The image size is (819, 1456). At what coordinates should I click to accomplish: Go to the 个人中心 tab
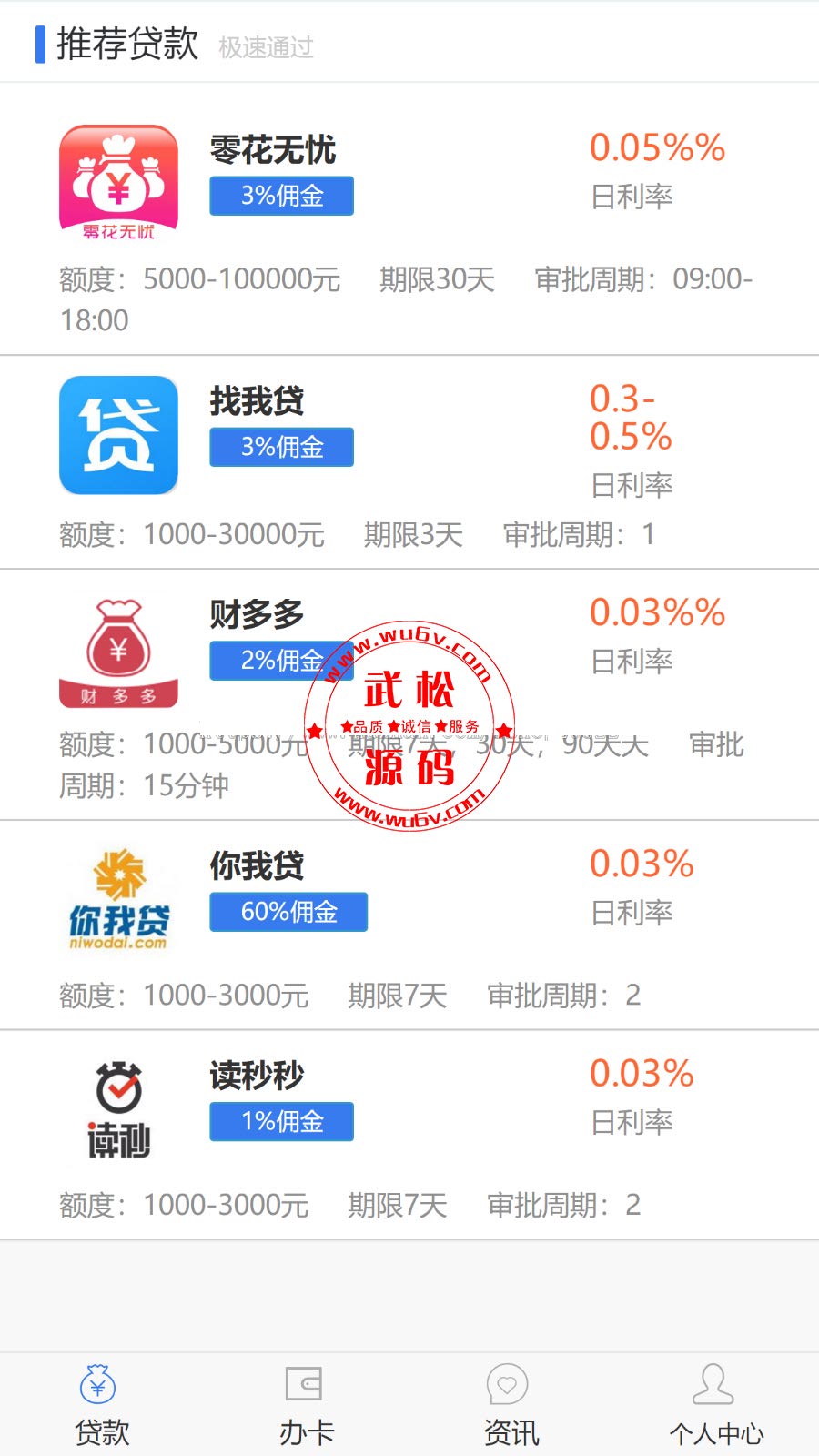pos(716,1406)
